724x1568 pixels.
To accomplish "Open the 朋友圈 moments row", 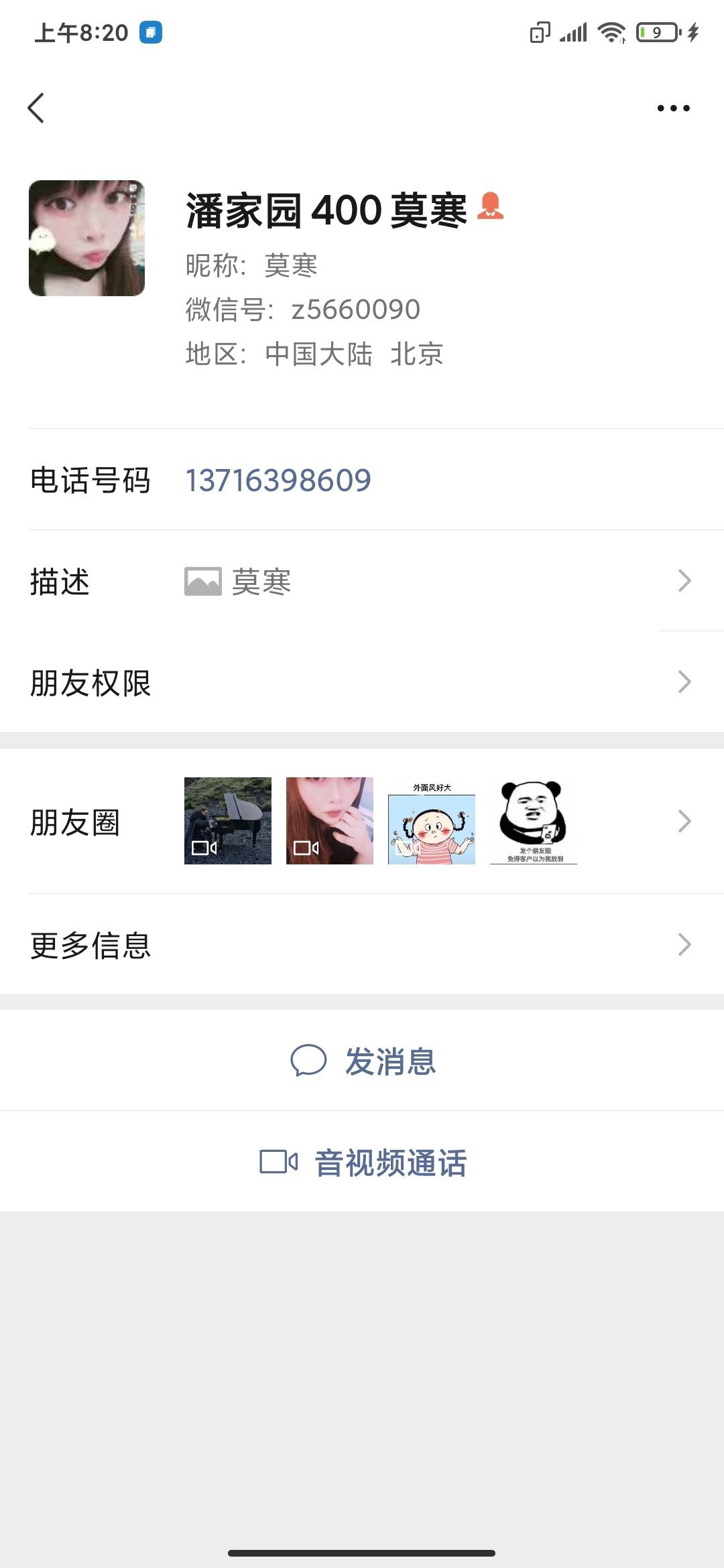I will 362,822.
